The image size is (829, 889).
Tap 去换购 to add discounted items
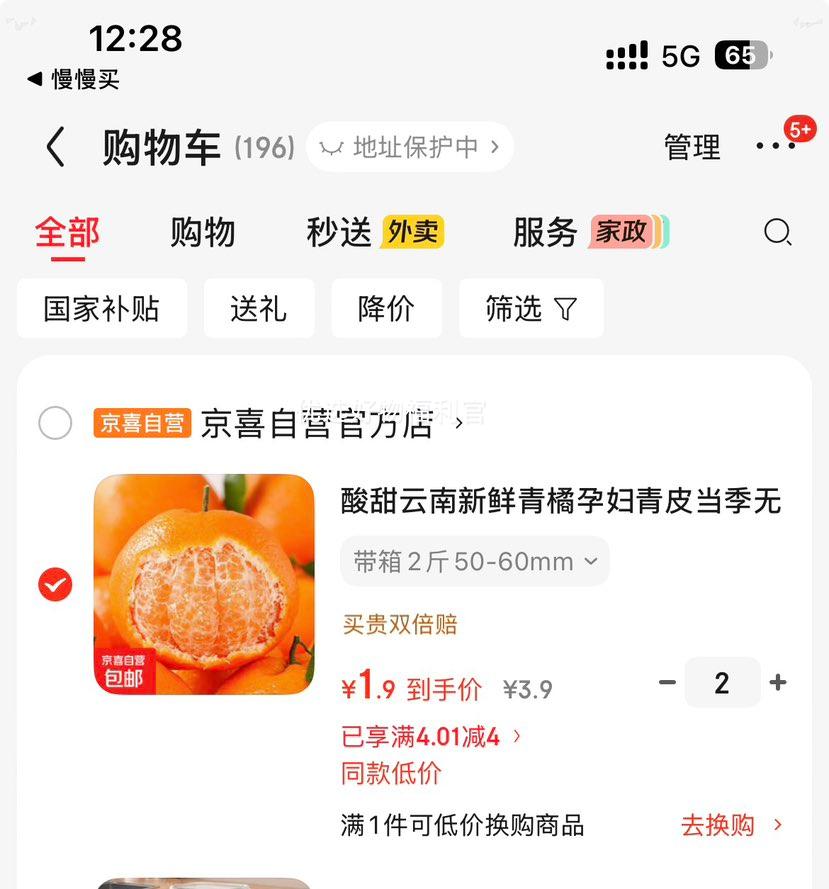coord(731,825)
